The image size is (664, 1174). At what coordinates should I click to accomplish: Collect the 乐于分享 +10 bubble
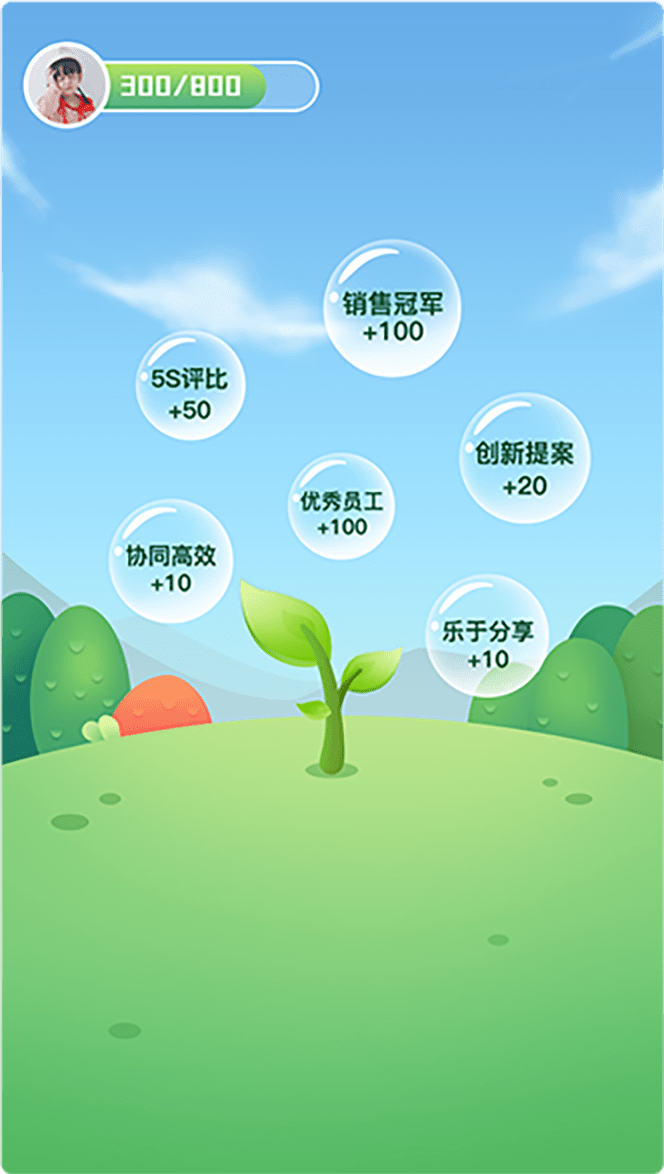[487, 636]
